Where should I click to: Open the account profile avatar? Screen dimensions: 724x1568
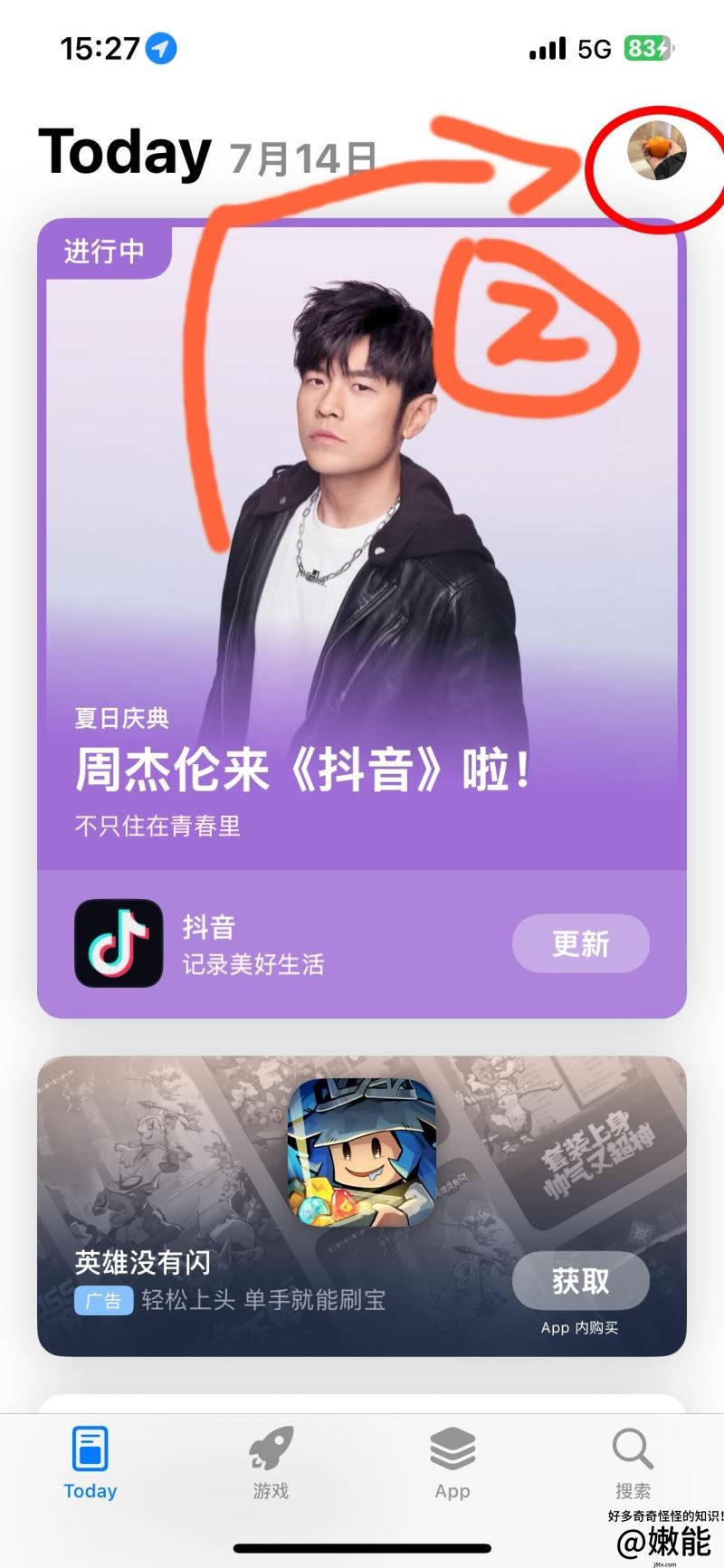pyautogui.click(x=657, y=150)
